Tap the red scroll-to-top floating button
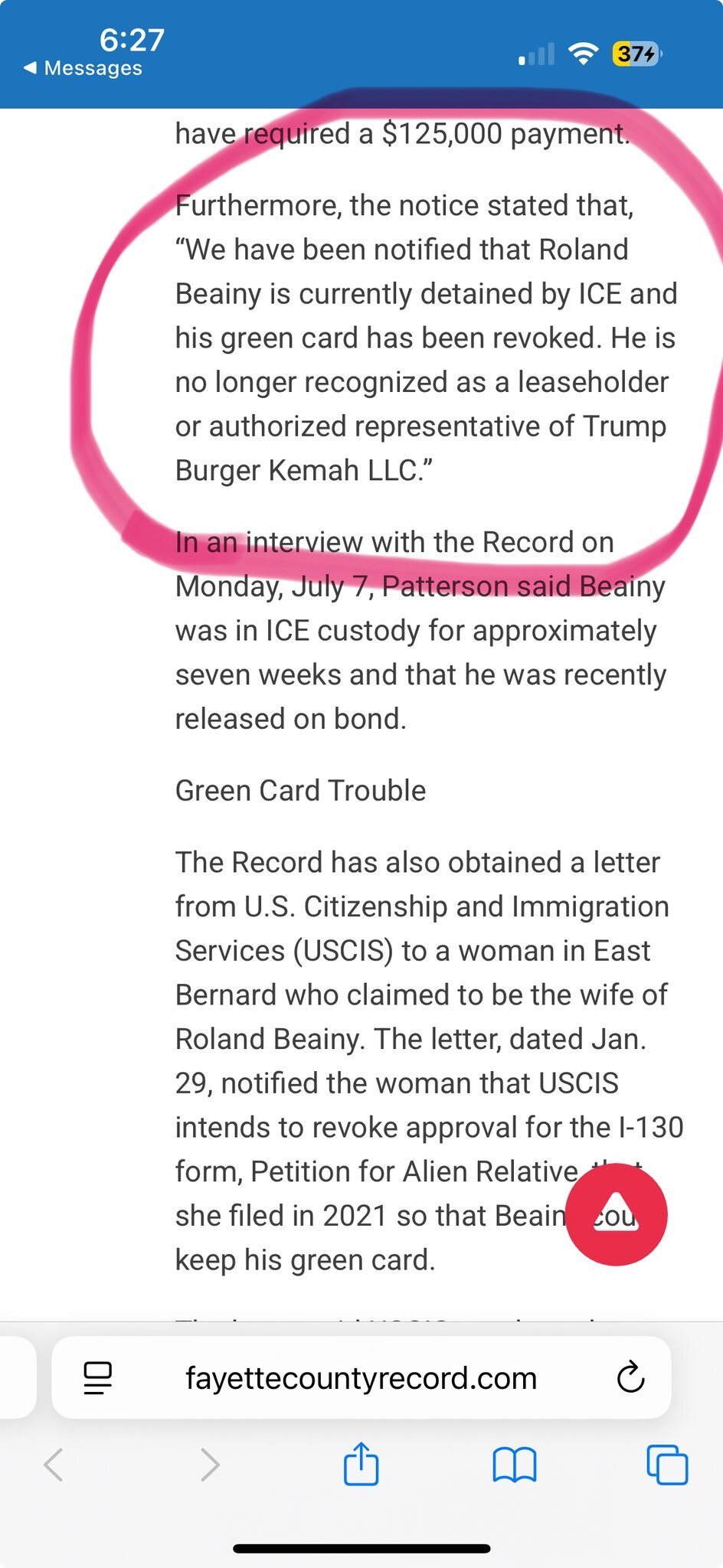The height and width of the screenshot is (1568, 723). [x=617, y=1215]
